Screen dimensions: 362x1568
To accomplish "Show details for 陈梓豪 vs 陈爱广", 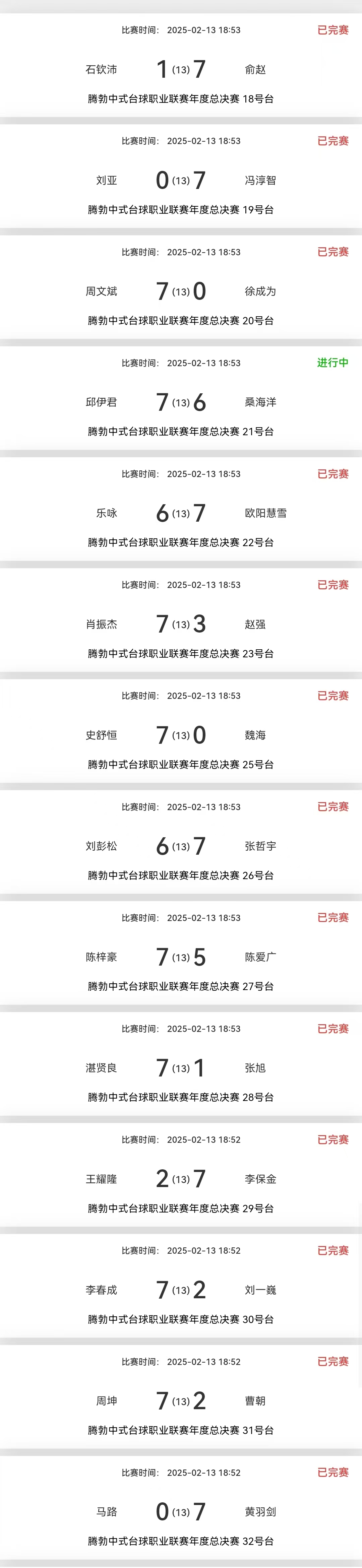I will coord(181,957).
